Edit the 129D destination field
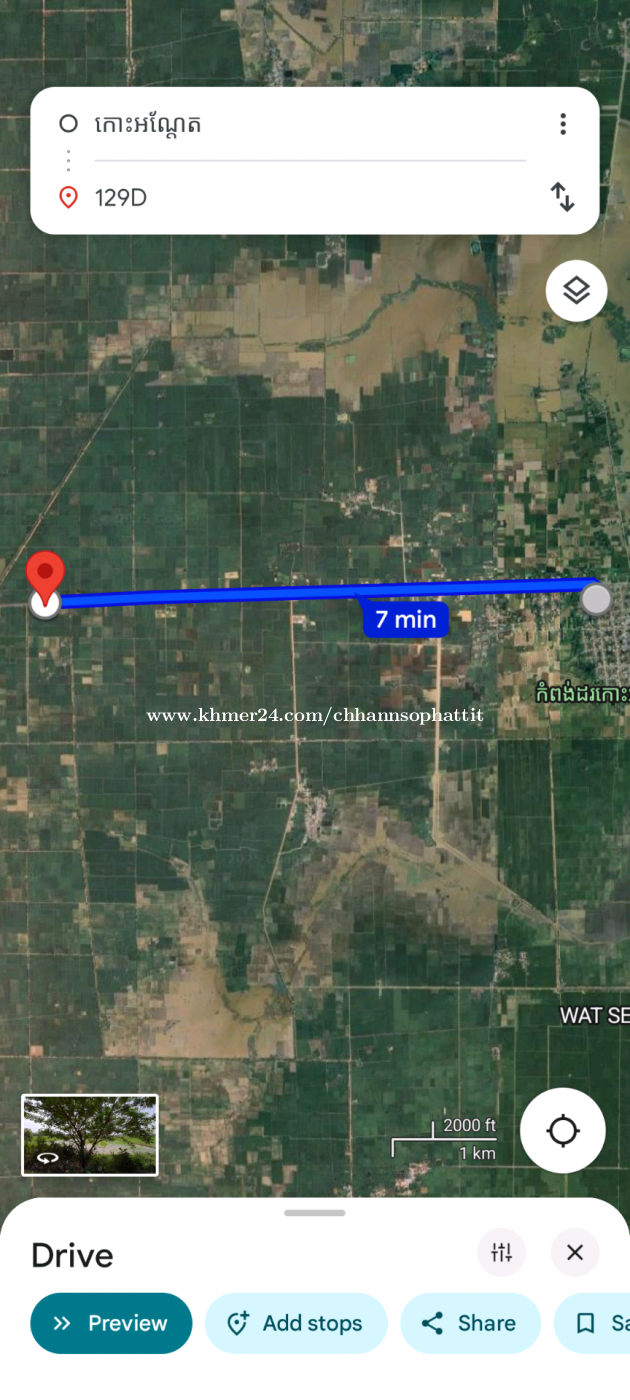The width and height of the screenshot is (630, 1400). [x=300, y=198]
